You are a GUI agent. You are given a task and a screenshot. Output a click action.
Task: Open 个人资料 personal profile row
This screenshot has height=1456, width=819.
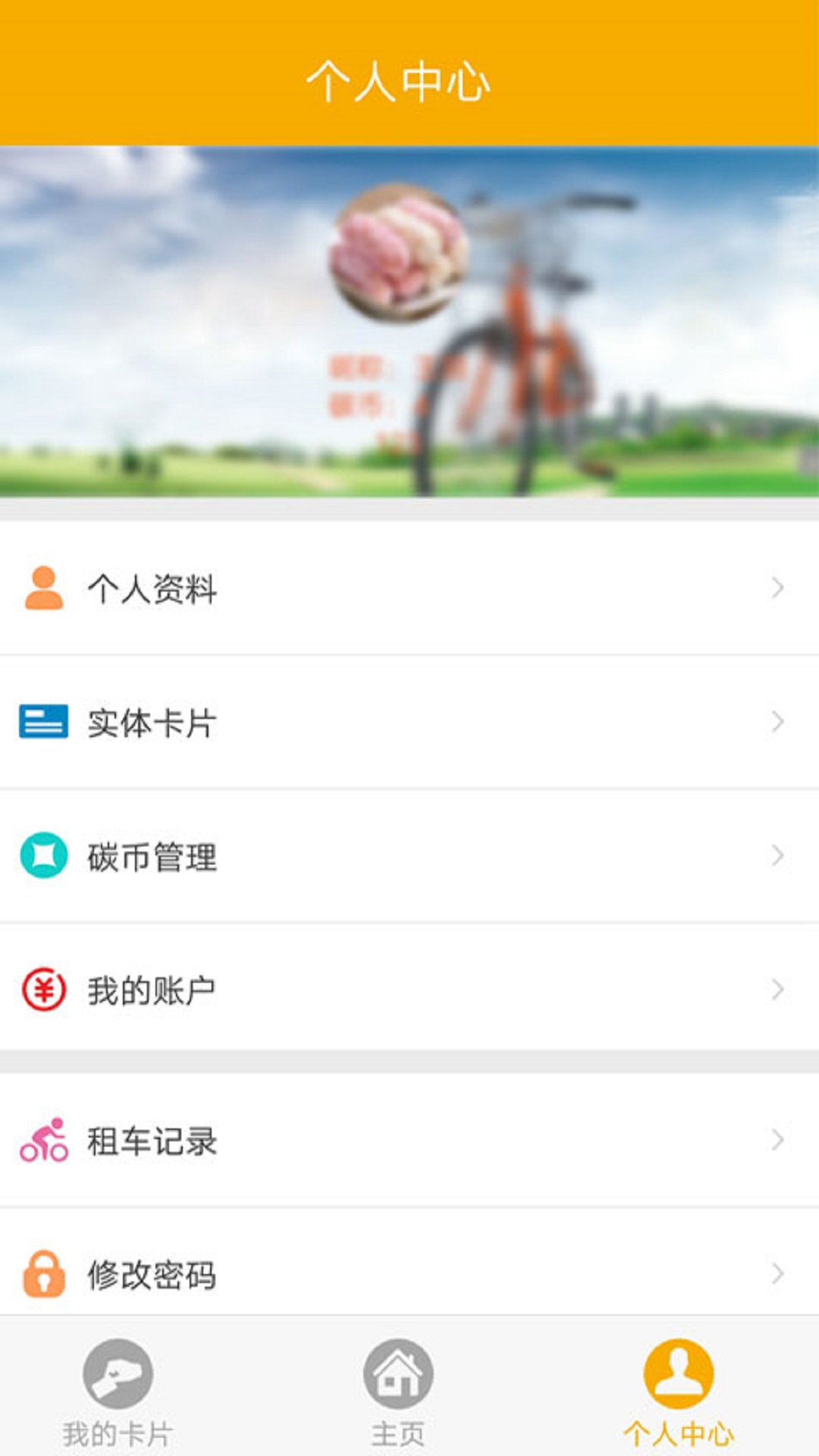pyautogui.click(x=409, y=588)
